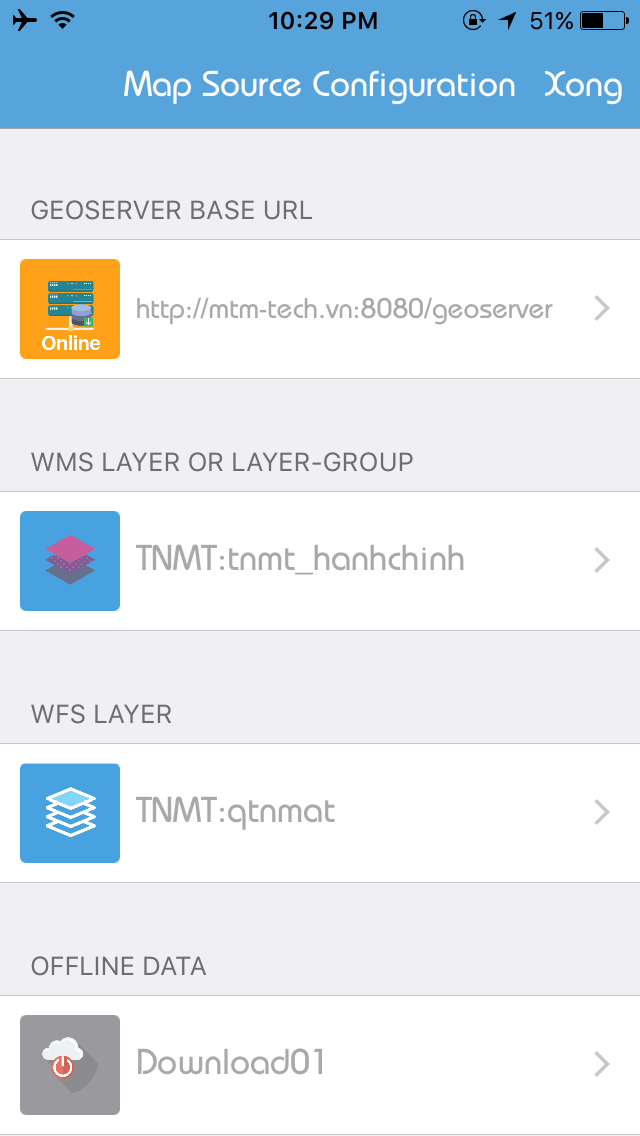Viewport: 640px width, 1136px height.
Task: Open the GeoServer base URL row
Action: 344,309
